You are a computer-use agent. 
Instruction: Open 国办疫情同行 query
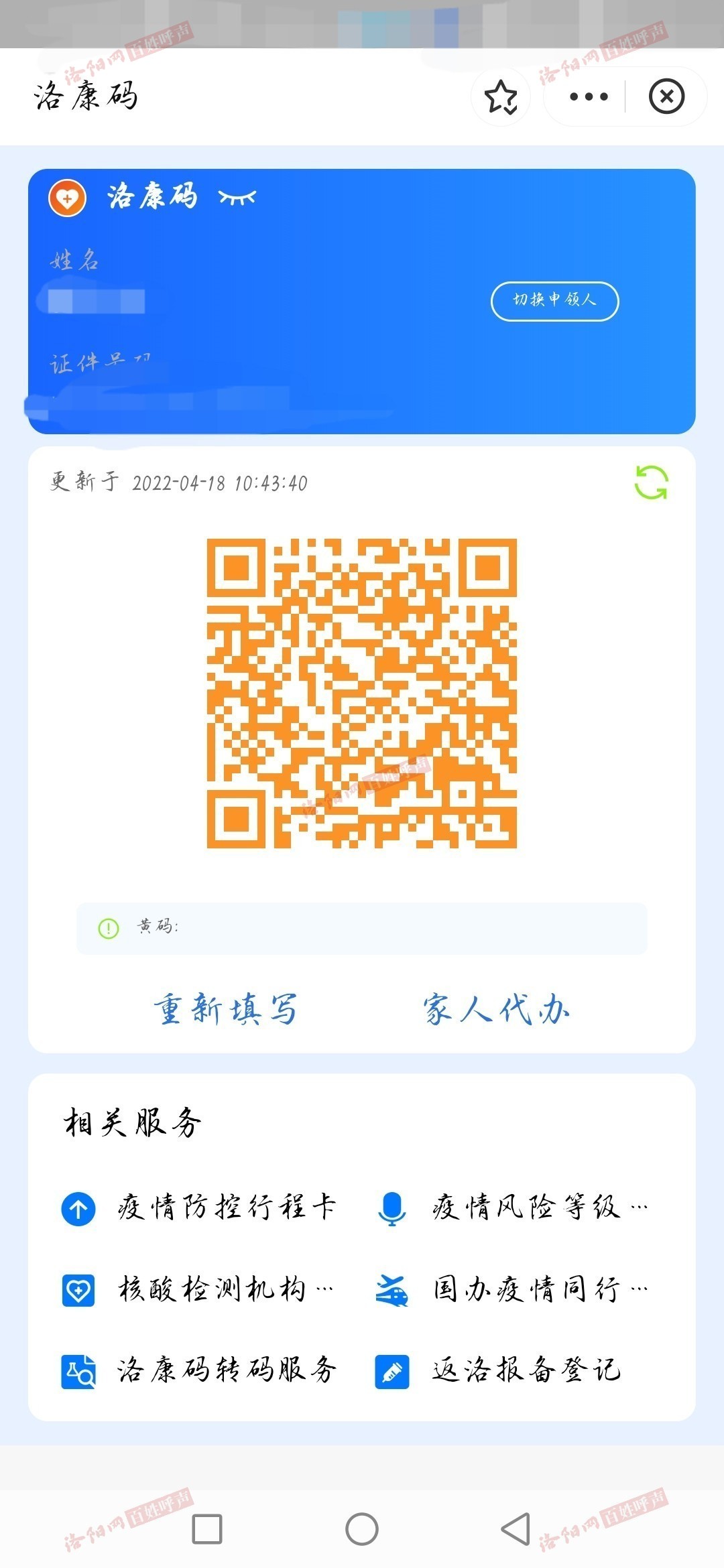[x=511, y=1289]
